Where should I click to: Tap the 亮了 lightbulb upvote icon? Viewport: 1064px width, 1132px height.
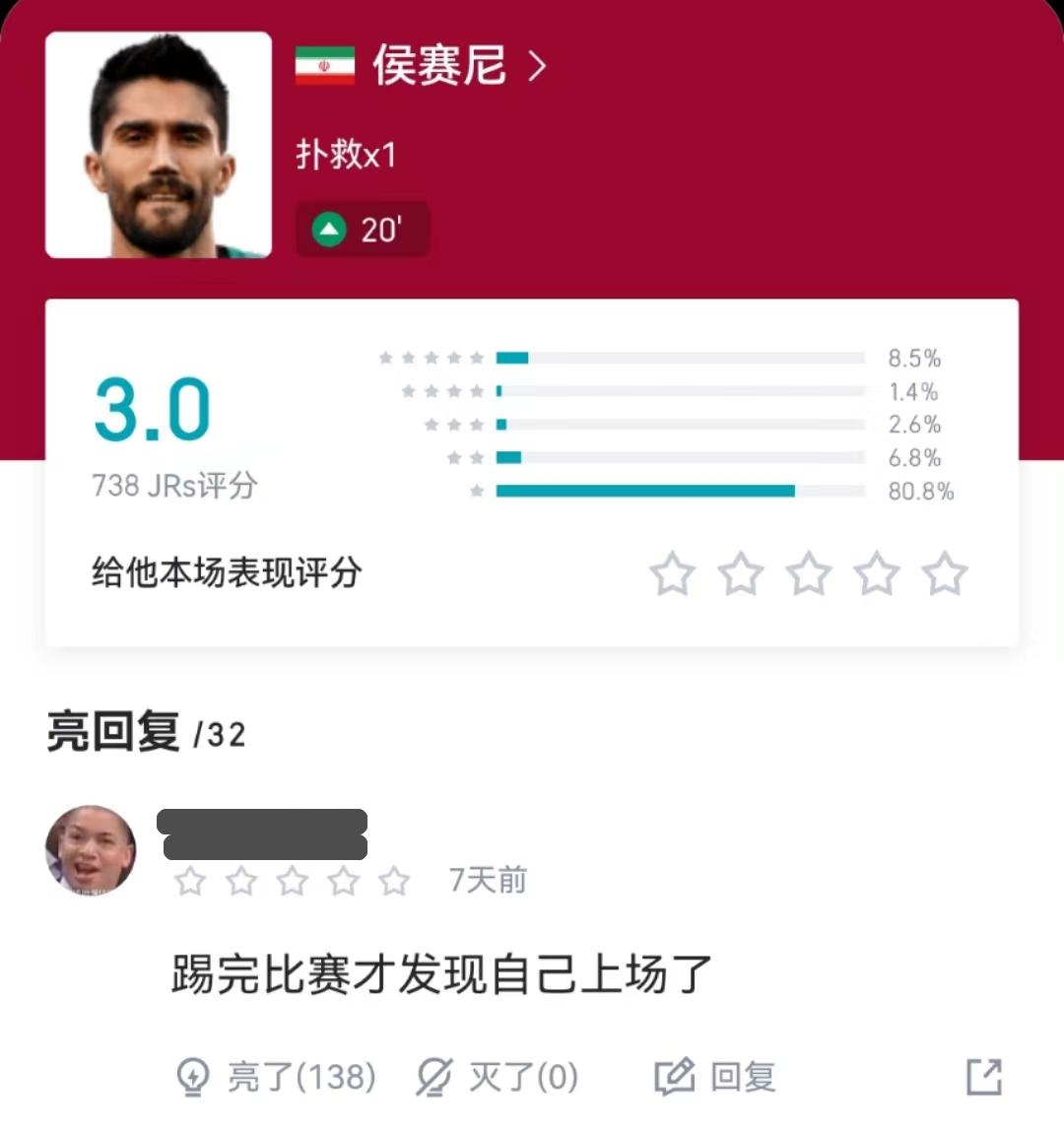[x=193, y=1078]
